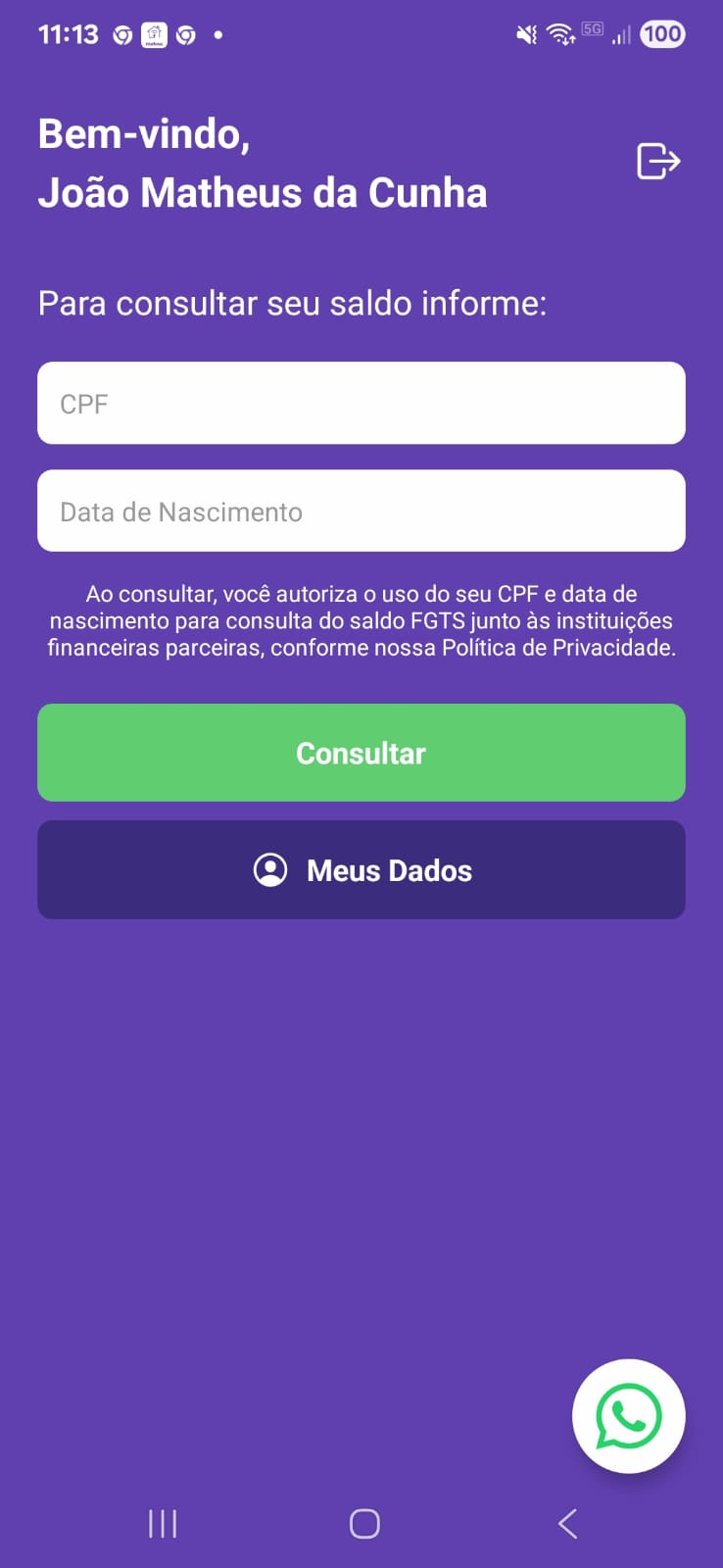Viewport: 723px width, 1568px height.
Task: Tap the battery level indicator showing 100
Action: point(662,33)
